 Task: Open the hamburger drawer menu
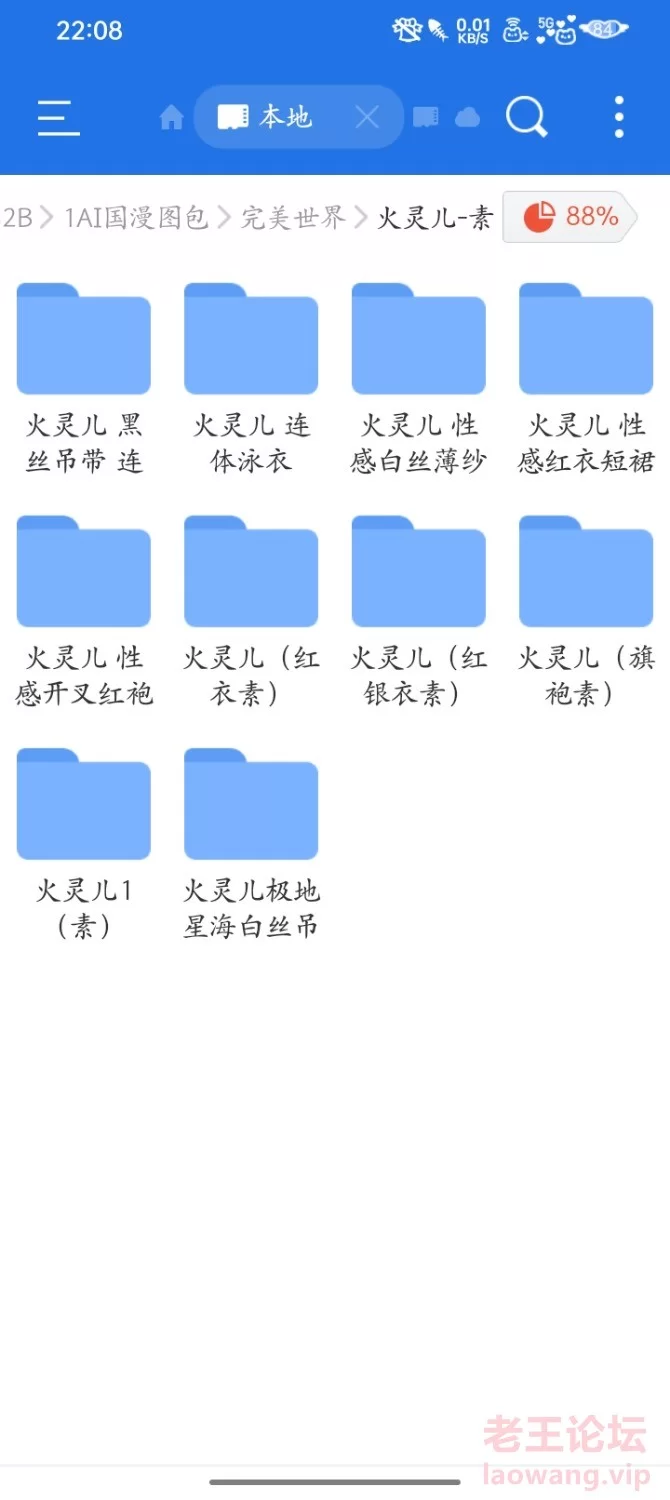58,118
